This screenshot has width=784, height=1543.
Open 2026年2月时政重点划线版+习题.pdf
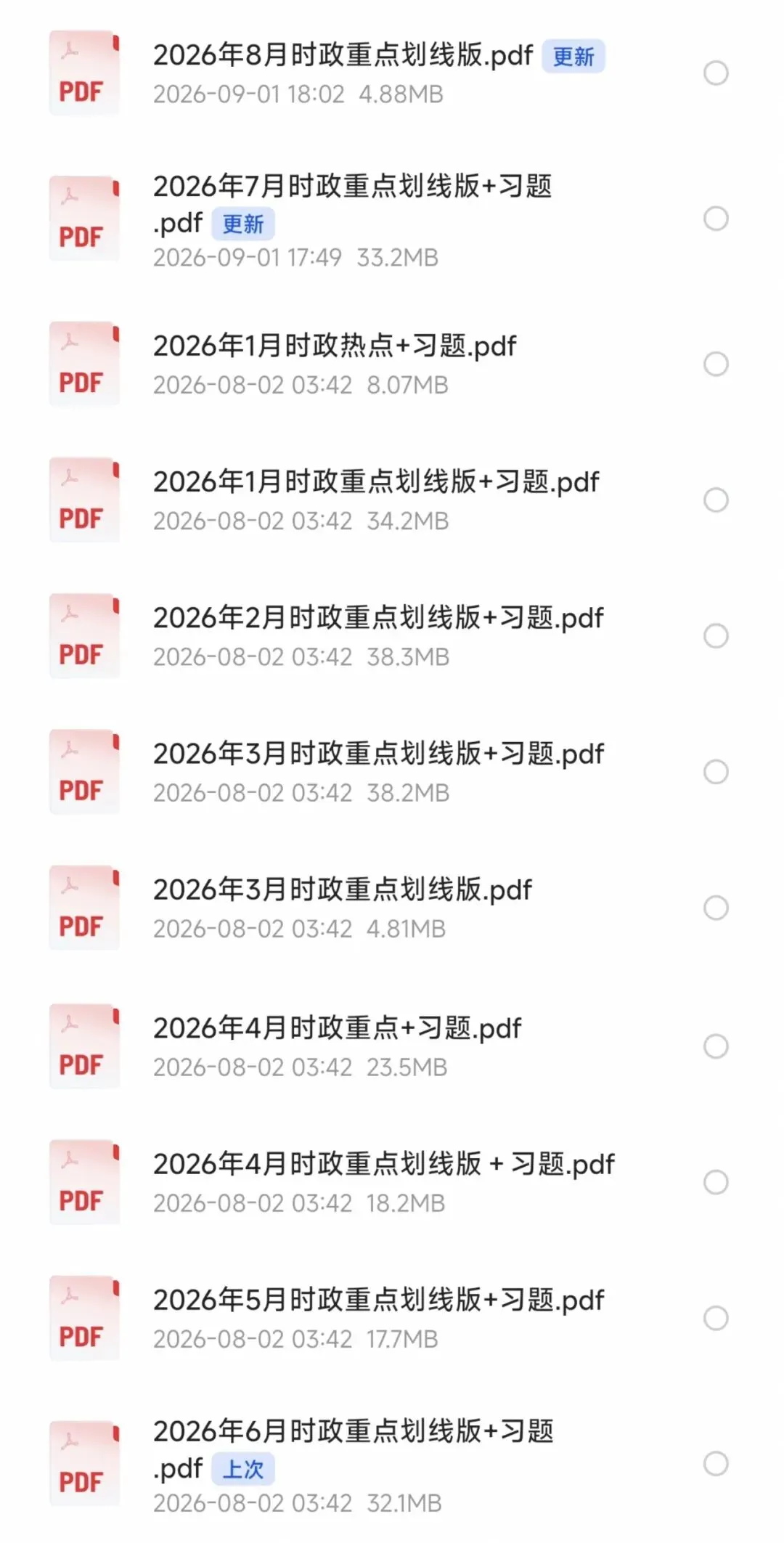[x=378, y=618]
